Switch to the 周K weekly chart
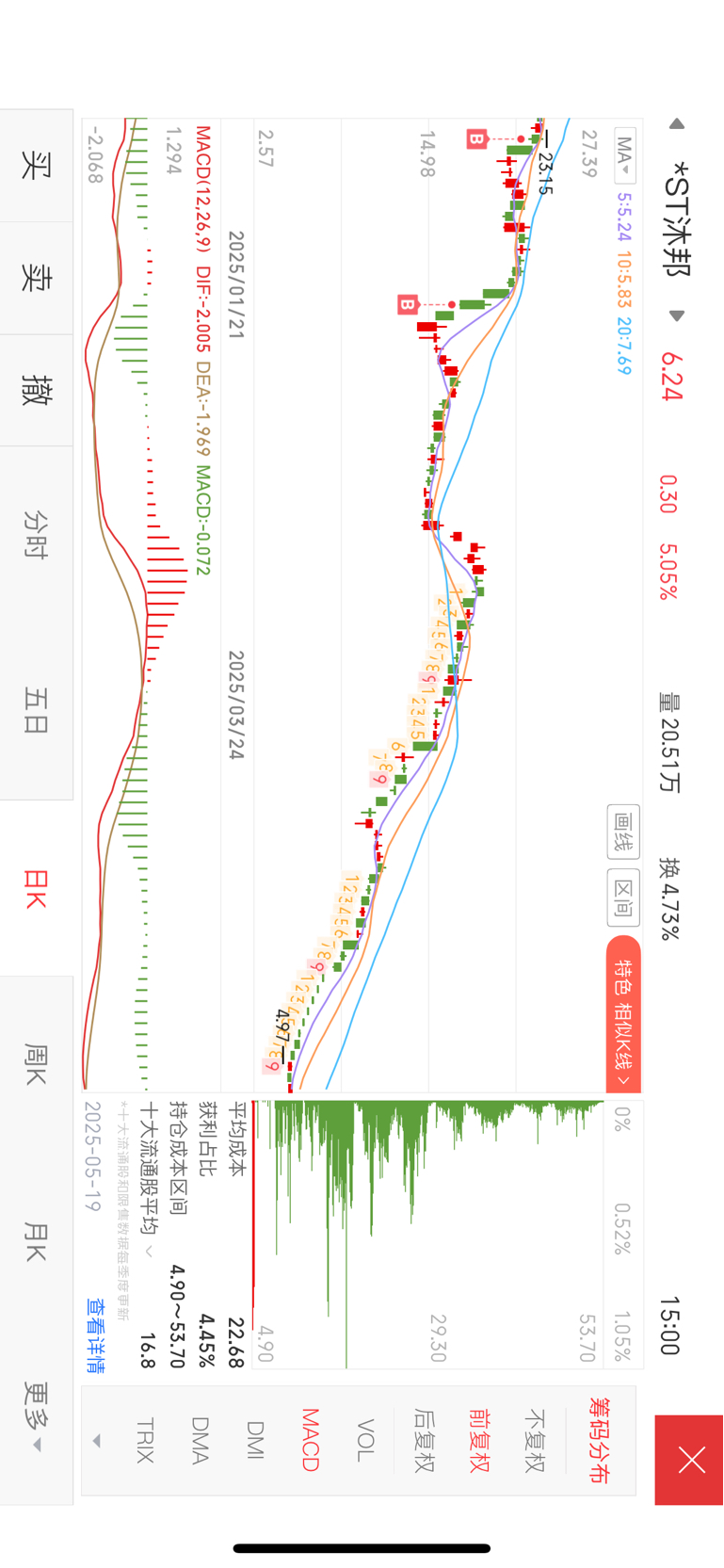This screenshot has width=724, height=1568. point(36,1064)
